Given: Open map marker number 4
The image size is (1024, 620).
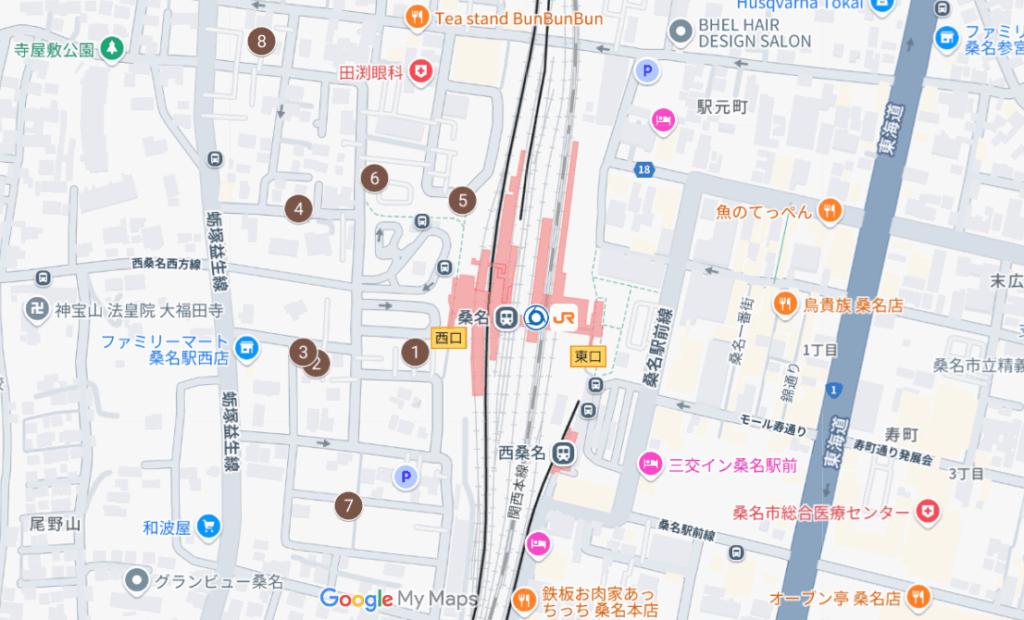Looking at the screenshot, I should tap(297, 209).
